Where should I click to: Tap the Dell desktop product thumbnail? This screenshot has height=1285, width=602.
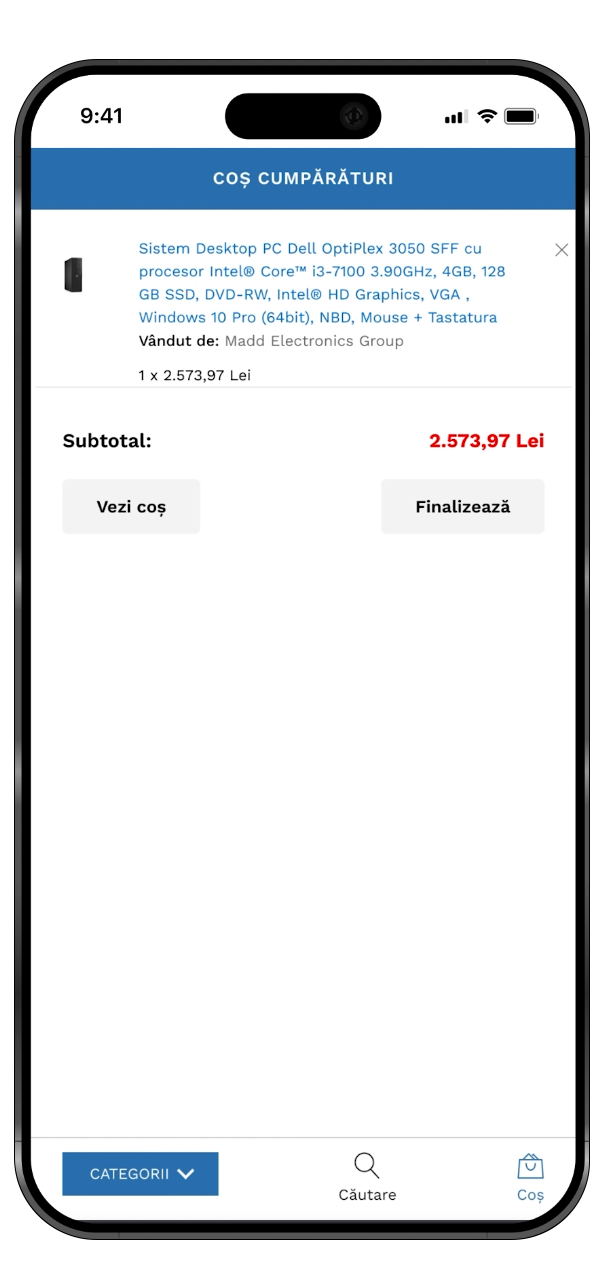[x=73, y=275]
